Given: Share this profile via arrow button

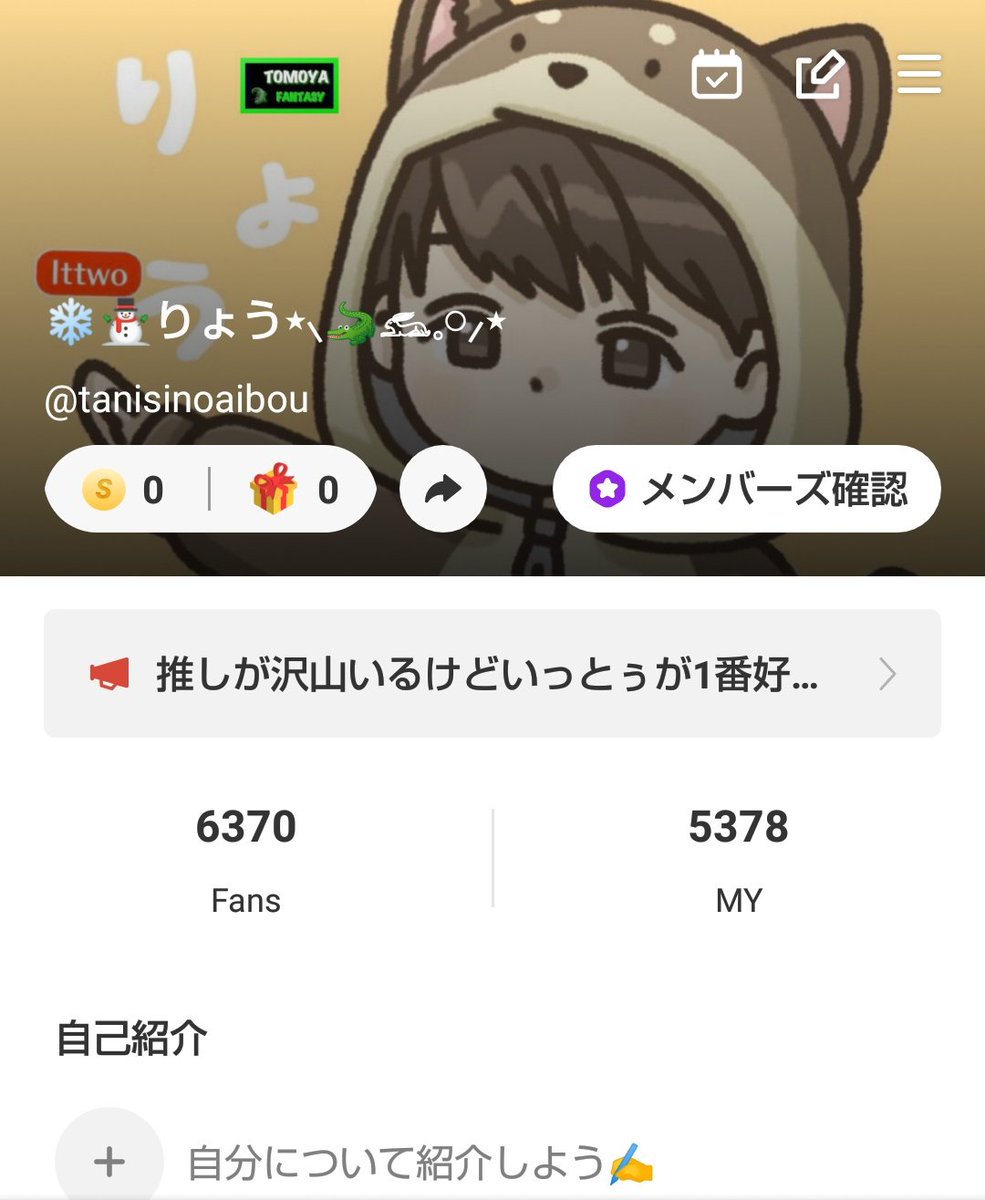Looking at the screenshot, I should 443,489.
